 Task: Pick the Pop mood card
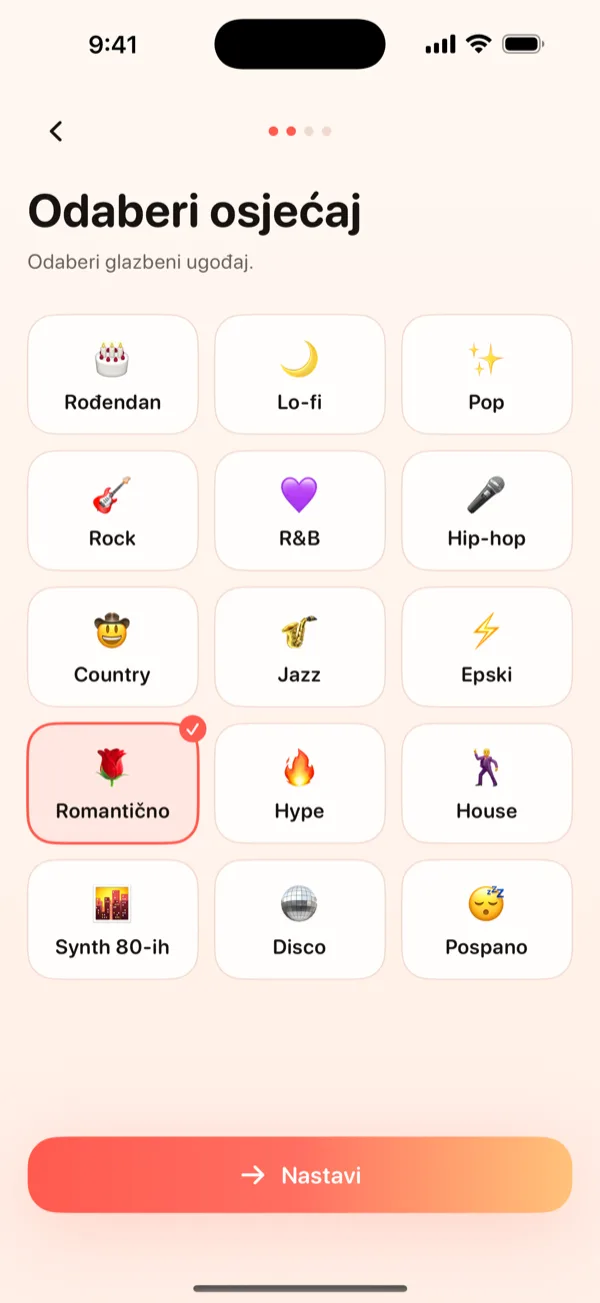[487, 374]
